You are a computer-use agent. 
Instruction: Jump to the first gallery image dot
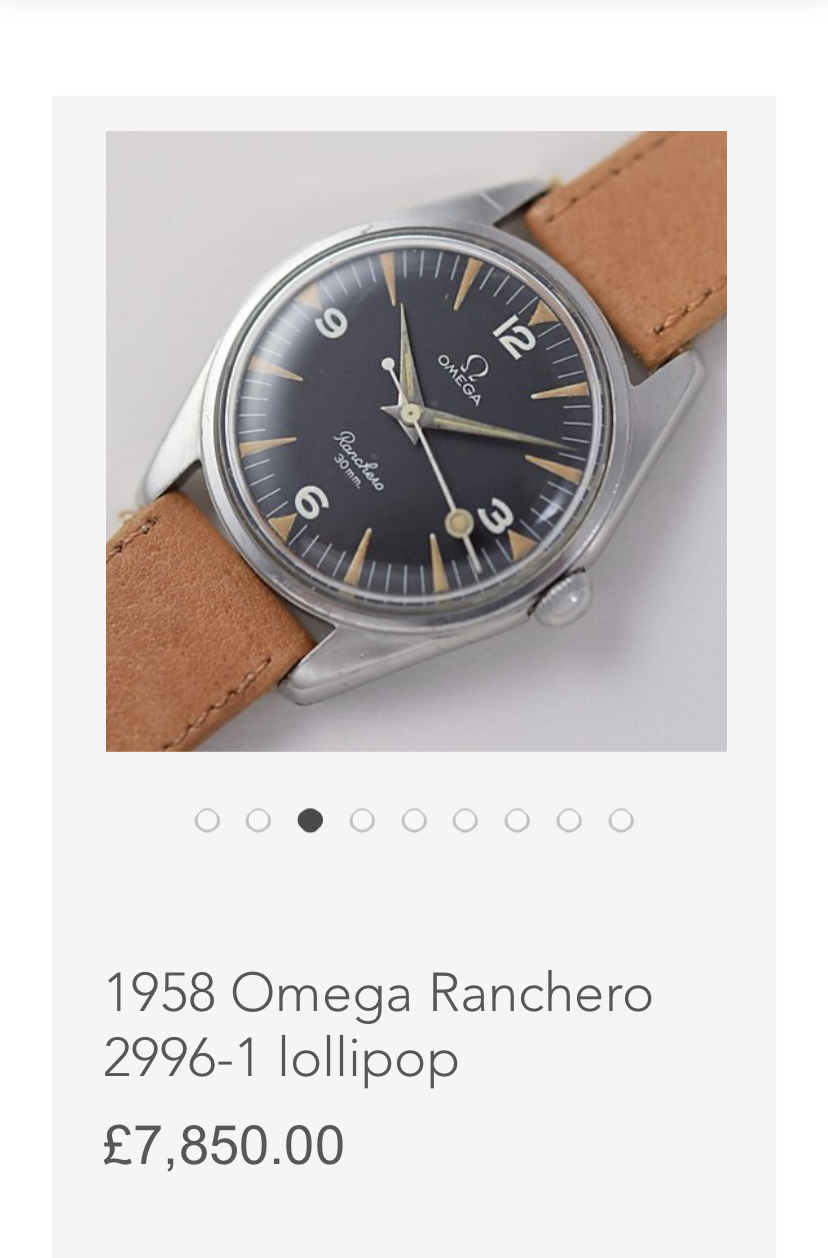pyautogui.click(x=207, y=821)
